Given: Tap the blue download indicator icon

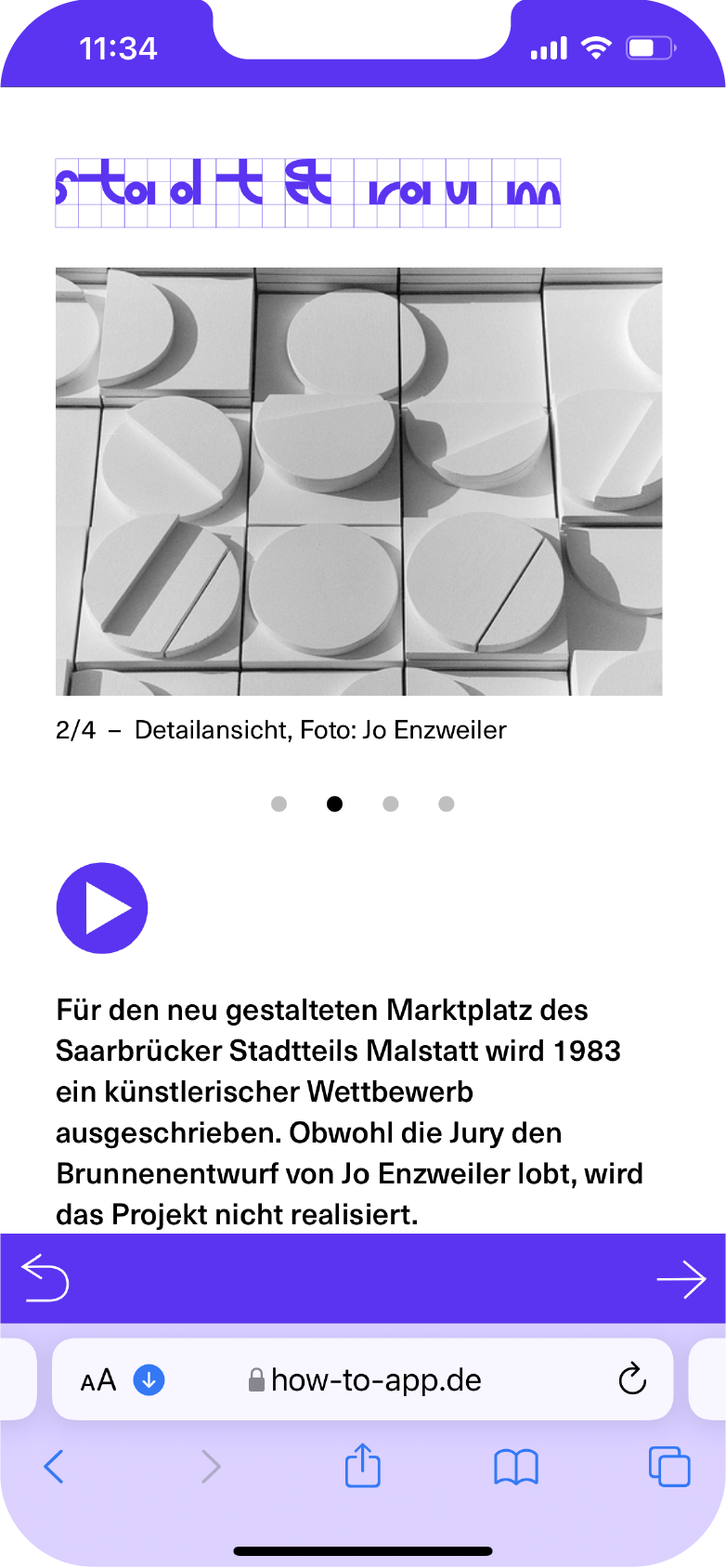Looking at the screenshot, I should coord(149,1380).
